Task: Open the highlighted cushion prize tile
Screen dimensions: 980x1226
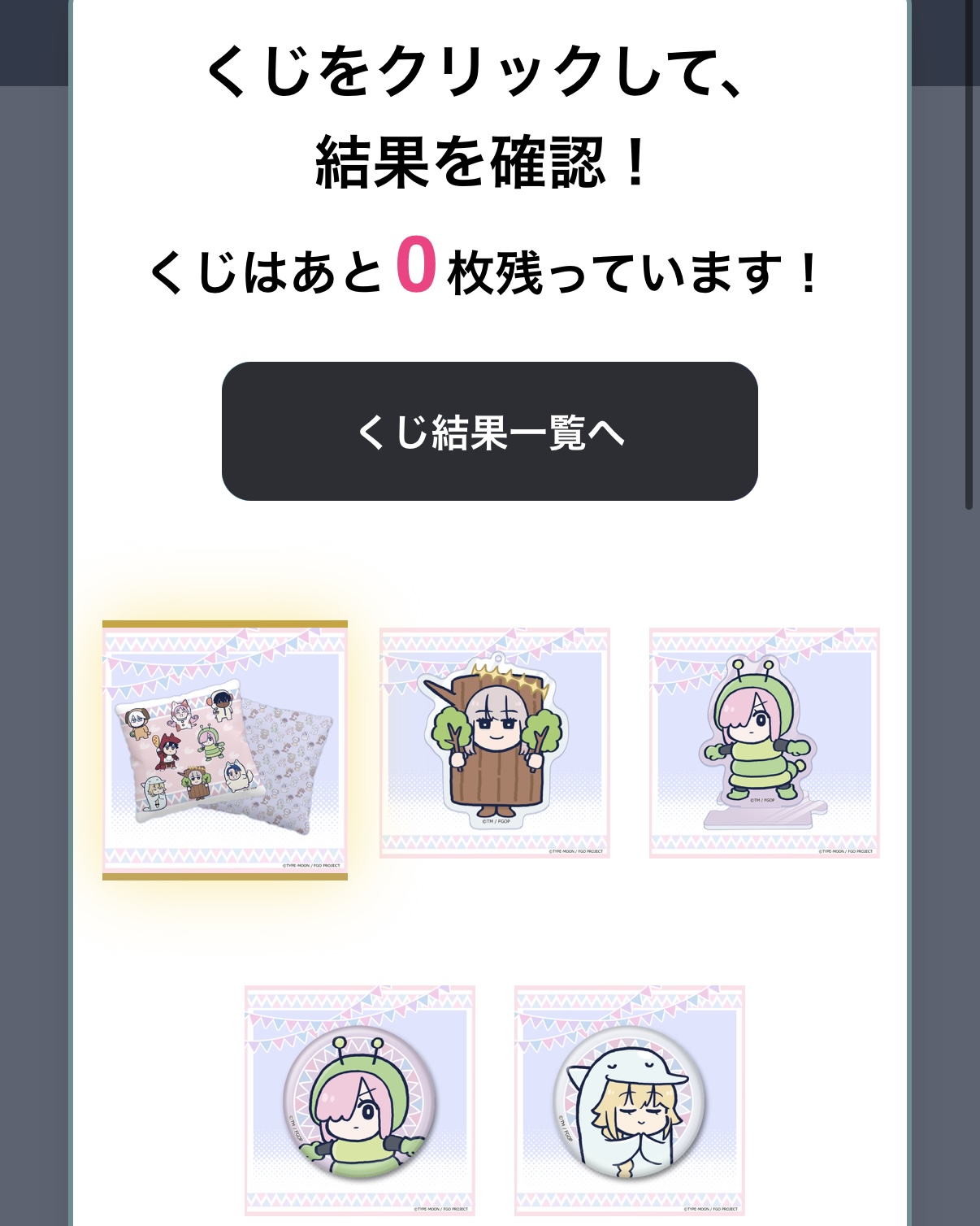Action: point(225,750)
